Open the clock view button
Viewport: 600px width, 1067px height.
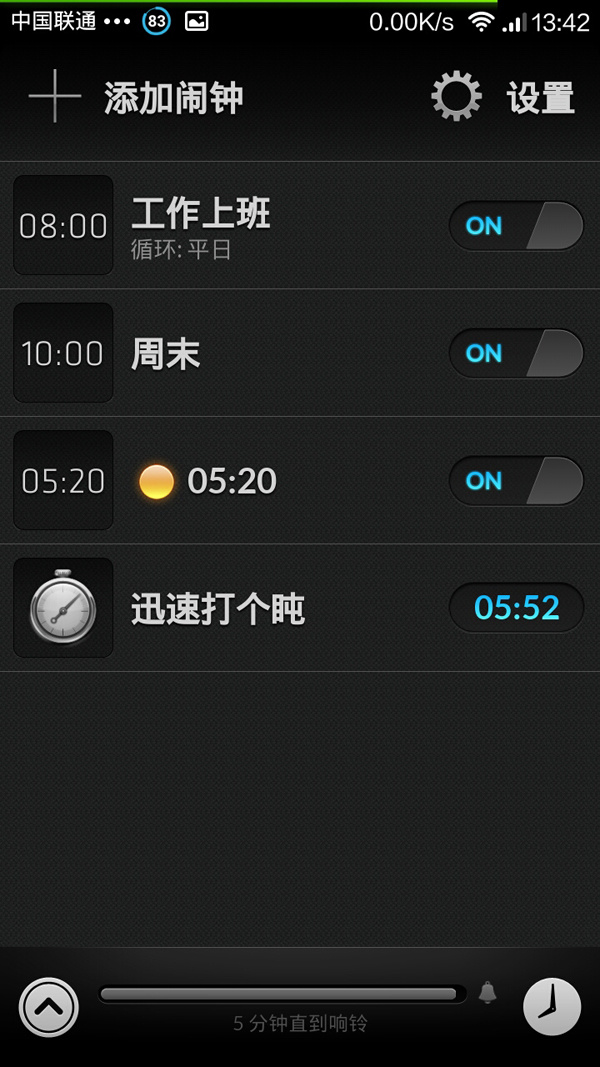click(551, 1007)
